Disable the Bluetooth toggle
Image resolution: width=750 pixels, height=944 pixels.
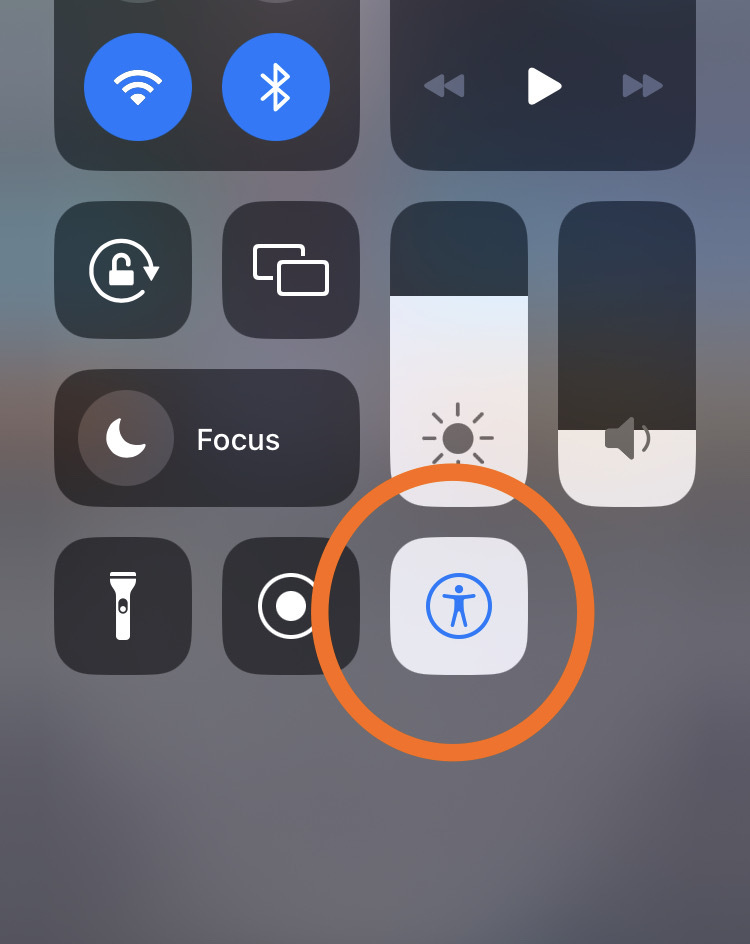pos(275,86)
